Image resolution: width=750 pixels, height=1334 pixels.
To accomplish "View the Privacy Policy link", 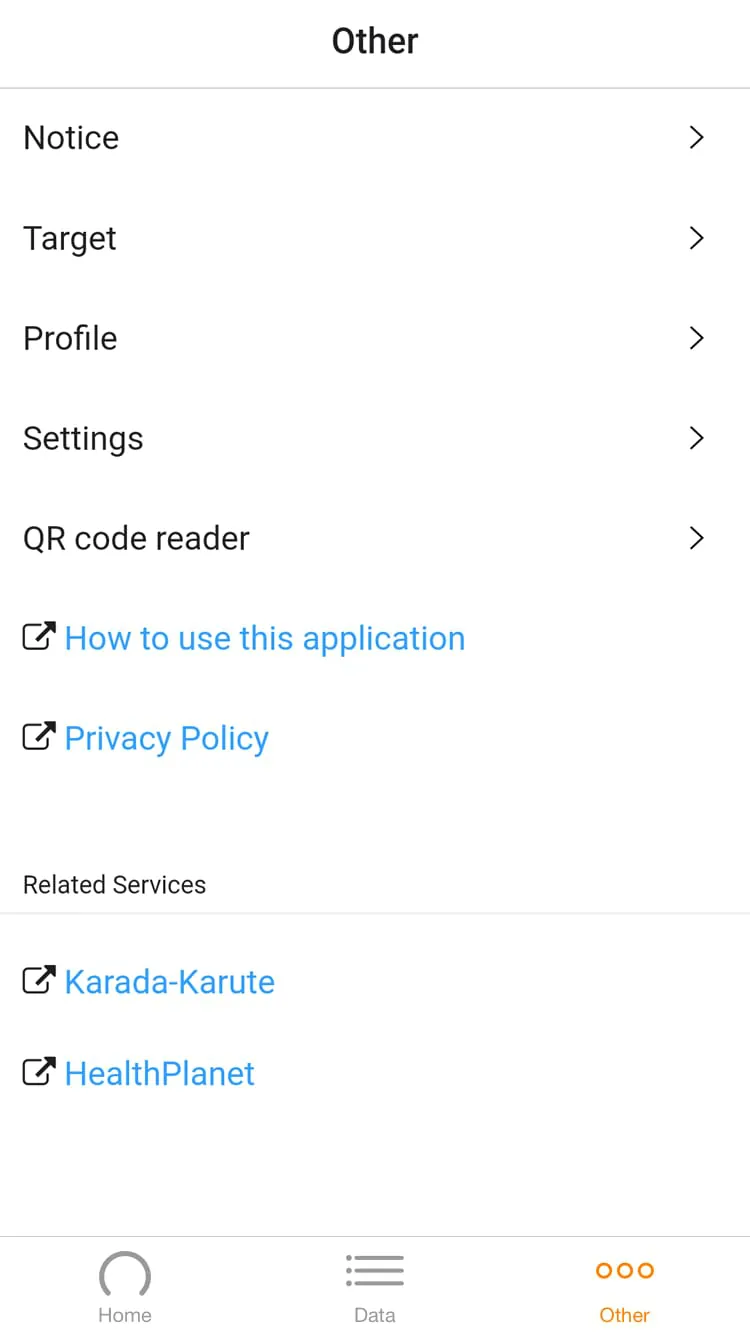I will (x=166, y=738).
